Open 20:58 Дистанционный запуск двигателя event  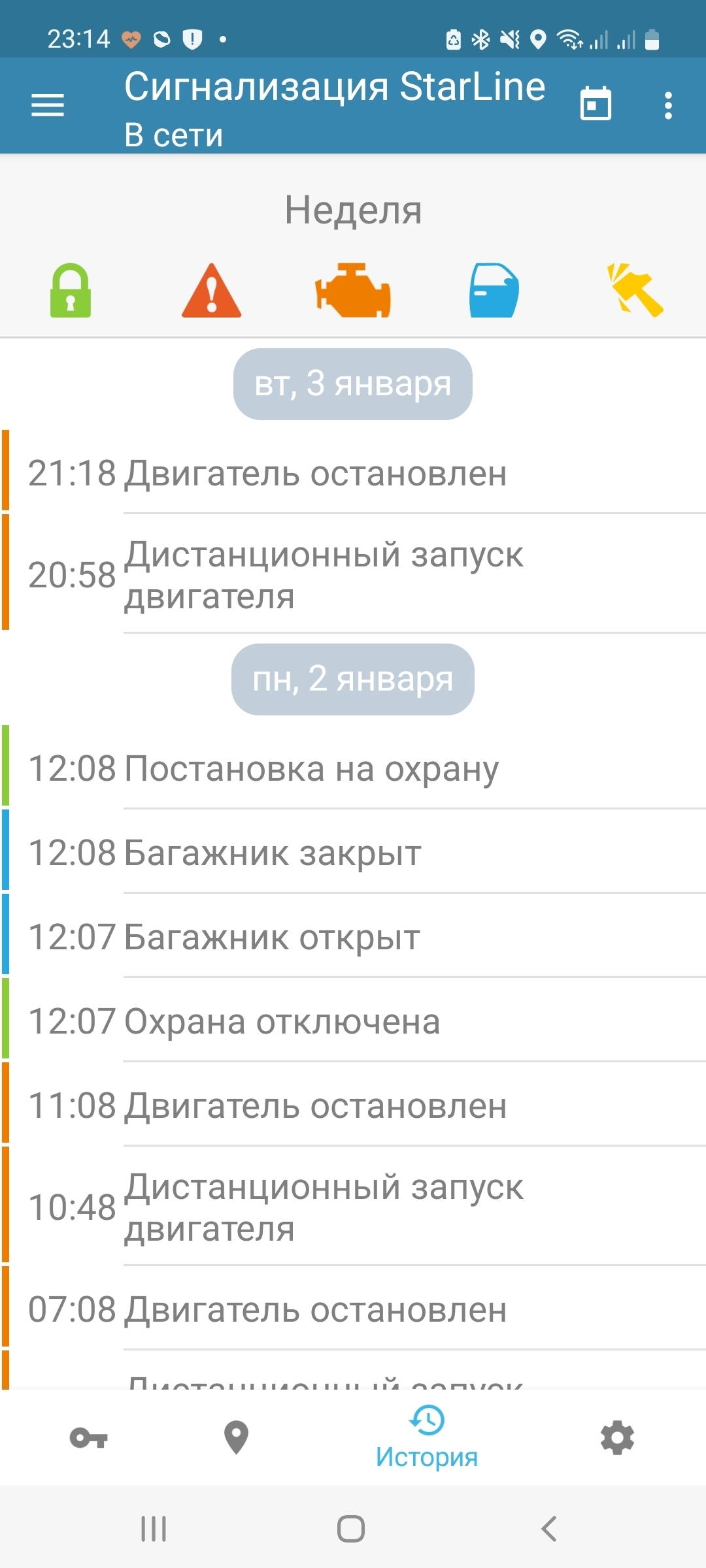coord(353,574)
